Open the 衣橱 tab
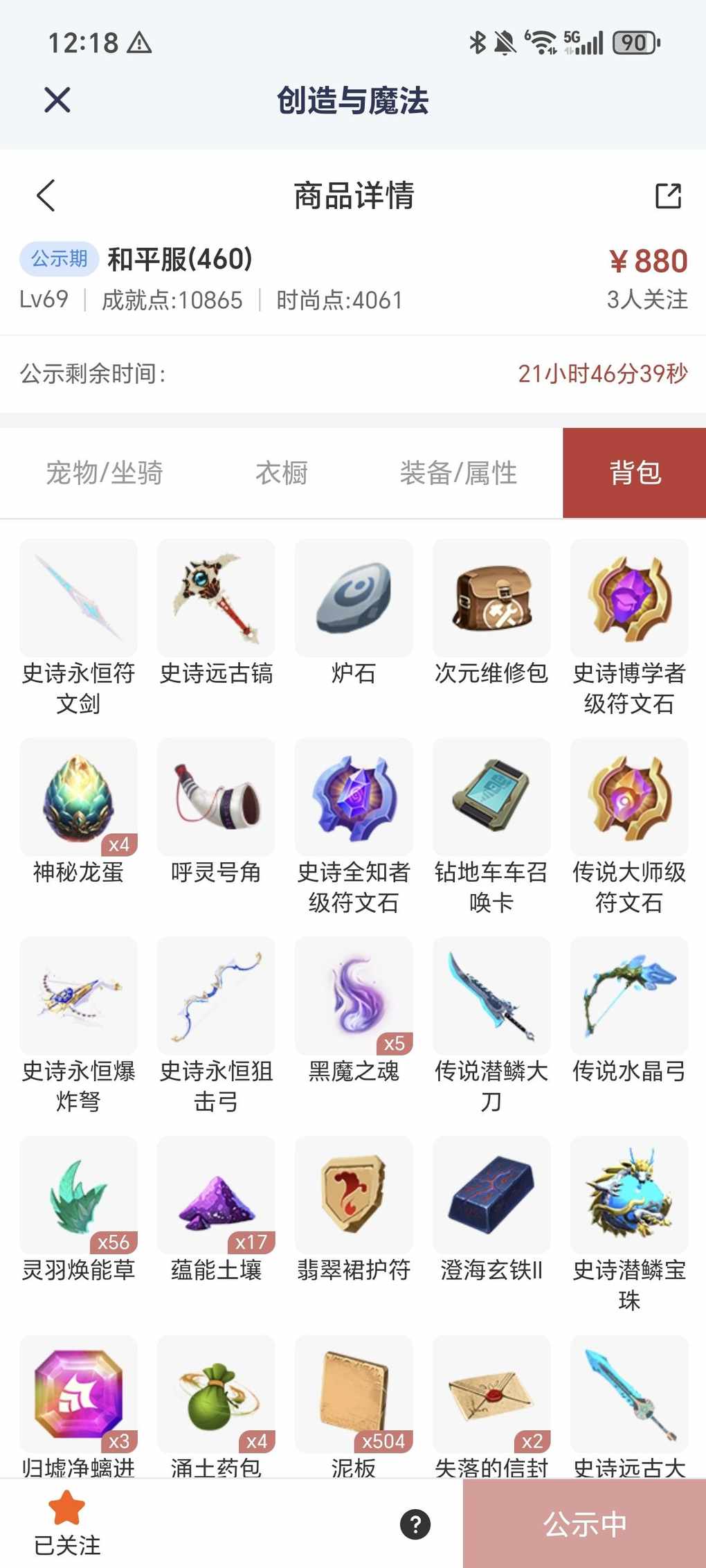The width and height of the screenshot is (706, 1568). click(282, 473)
